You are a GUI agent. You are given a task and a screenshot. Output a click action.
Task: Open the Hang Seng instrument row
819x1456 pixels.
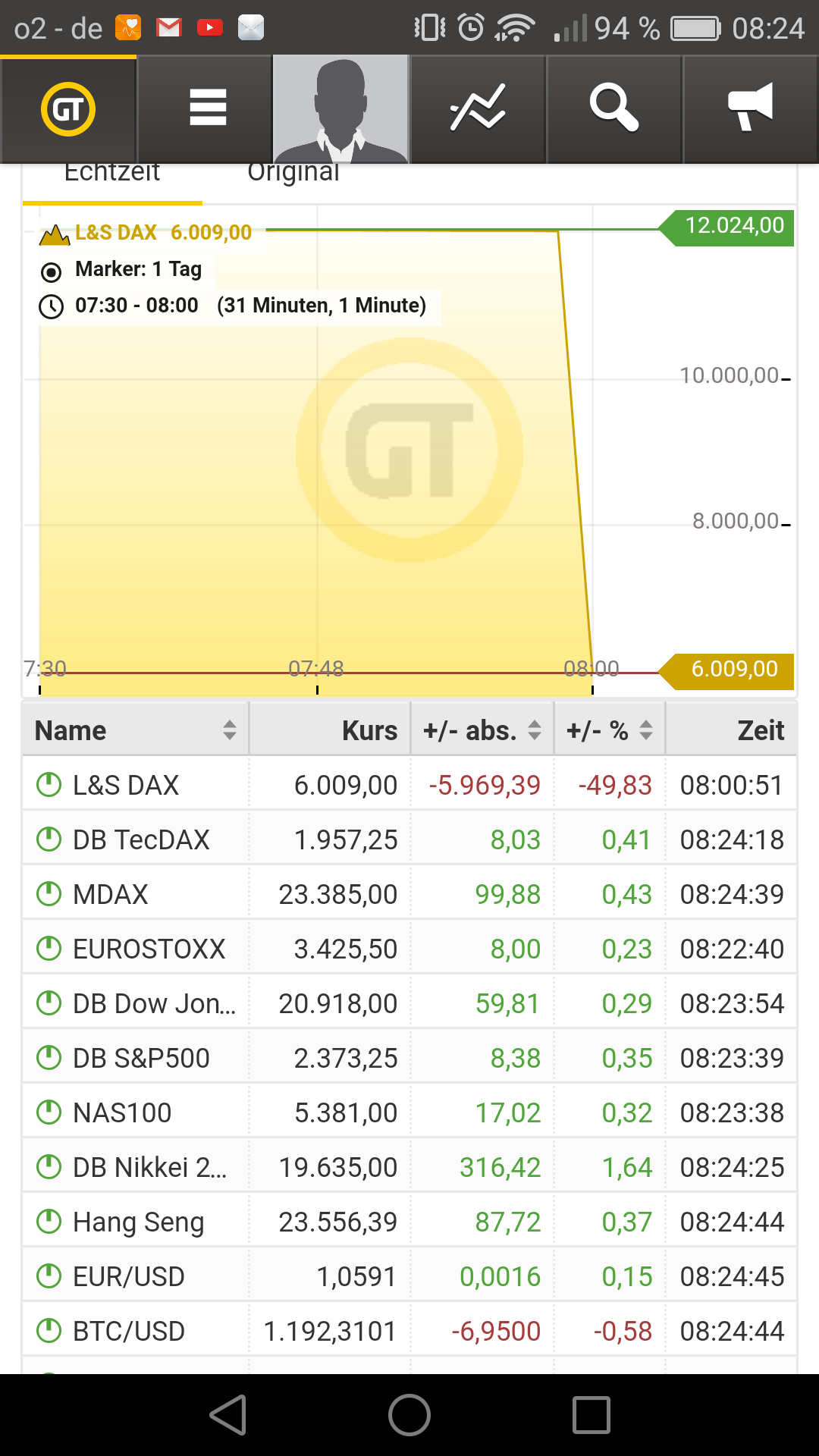[303, 1222]
